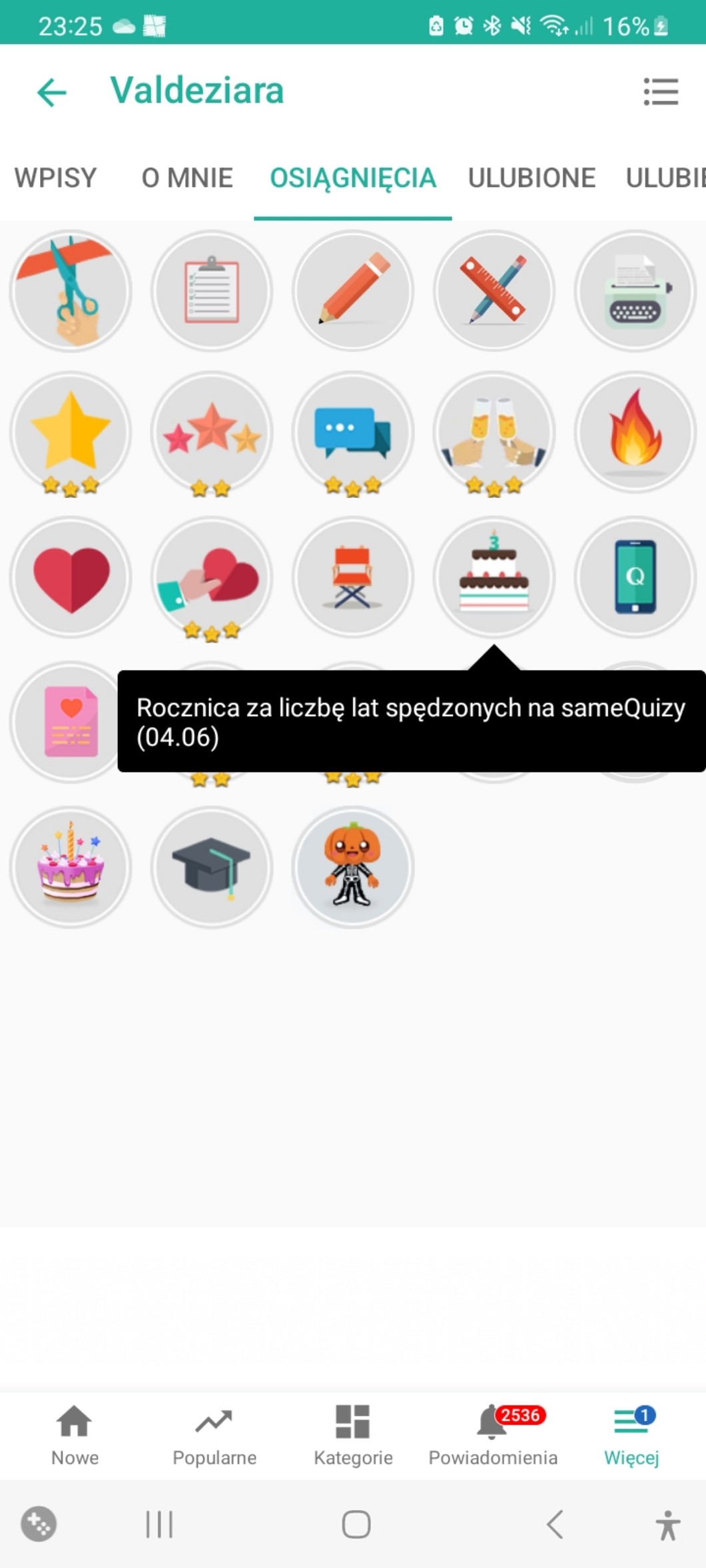The height and width of the screenshot is (1568, 706).
Task: Switch to the WPISY tab
Action: pos(56,178)
